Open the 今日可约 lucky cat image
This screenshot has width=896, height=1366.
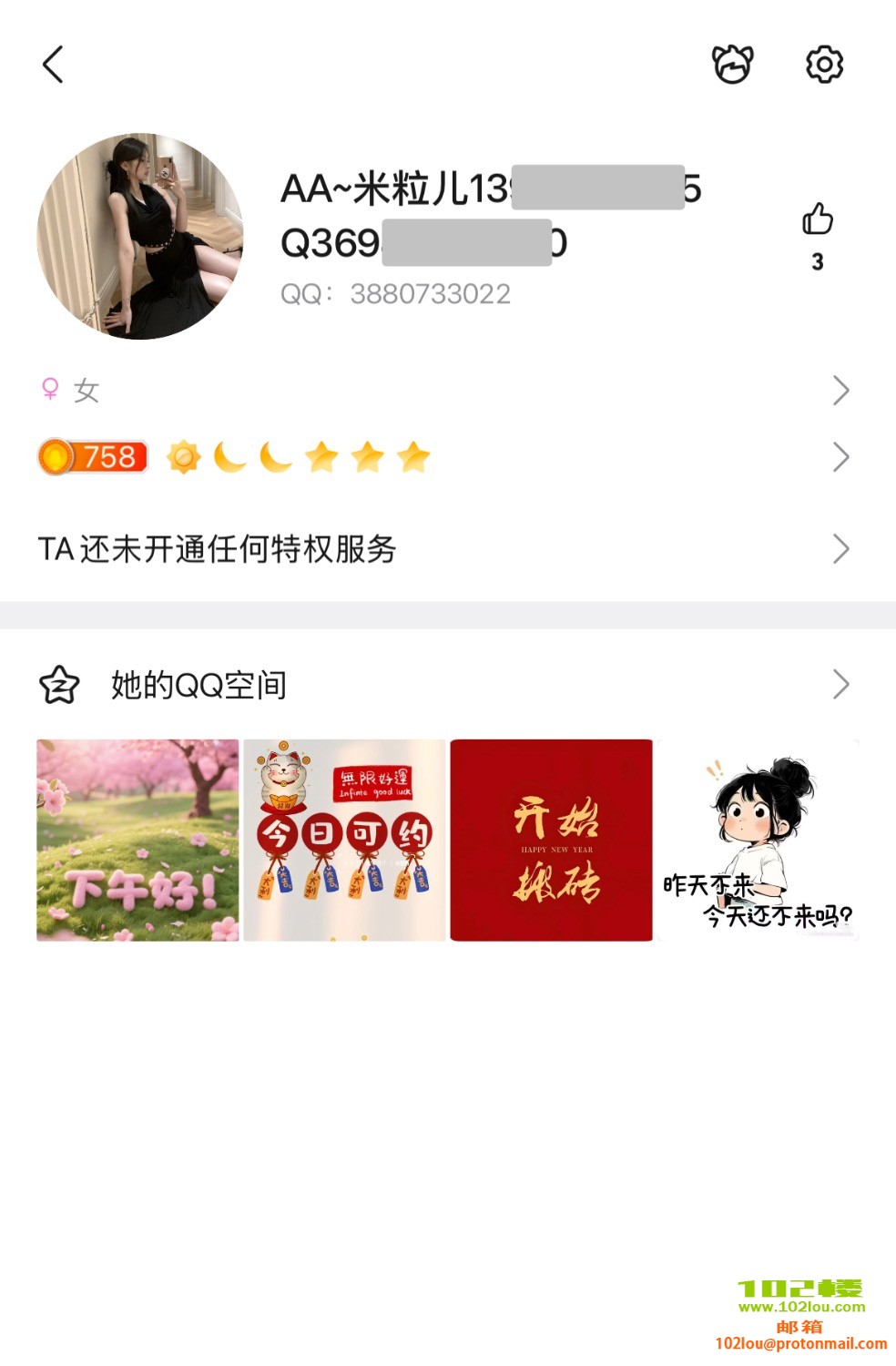click(x=344, y=840)
